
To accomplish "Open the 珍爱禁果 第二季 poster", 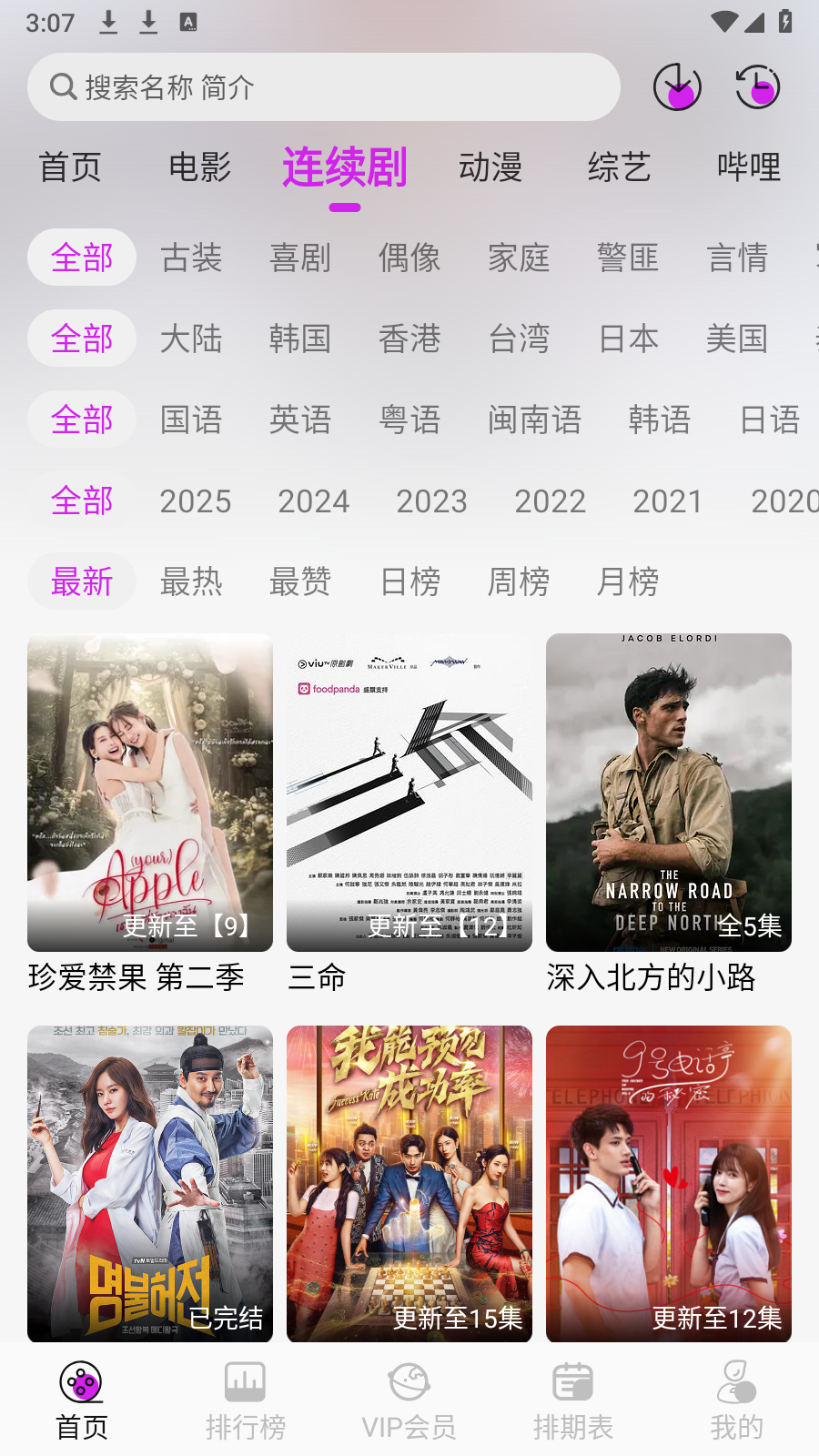I will pos(148,793).
